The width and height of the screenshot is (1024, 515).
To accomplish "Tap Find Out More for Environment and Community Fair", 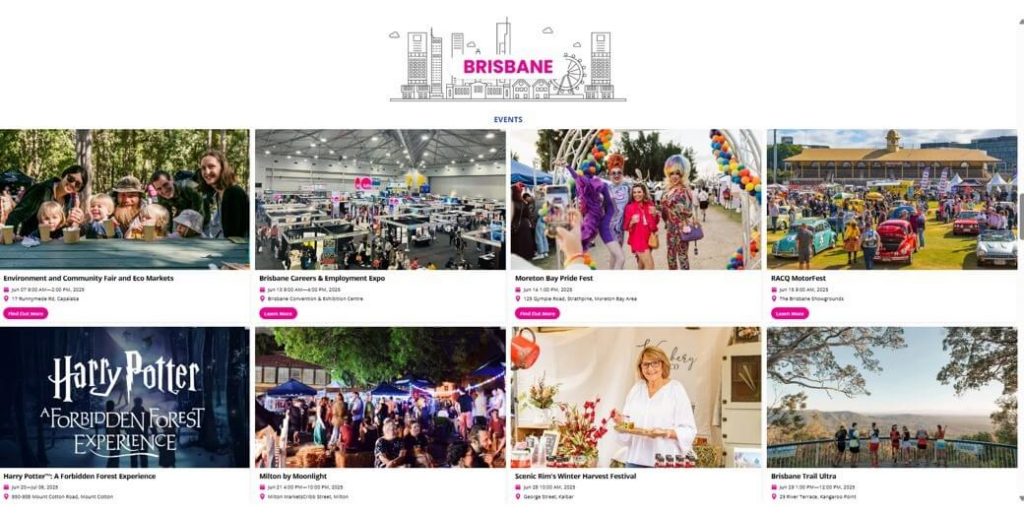I will point(25,313).
